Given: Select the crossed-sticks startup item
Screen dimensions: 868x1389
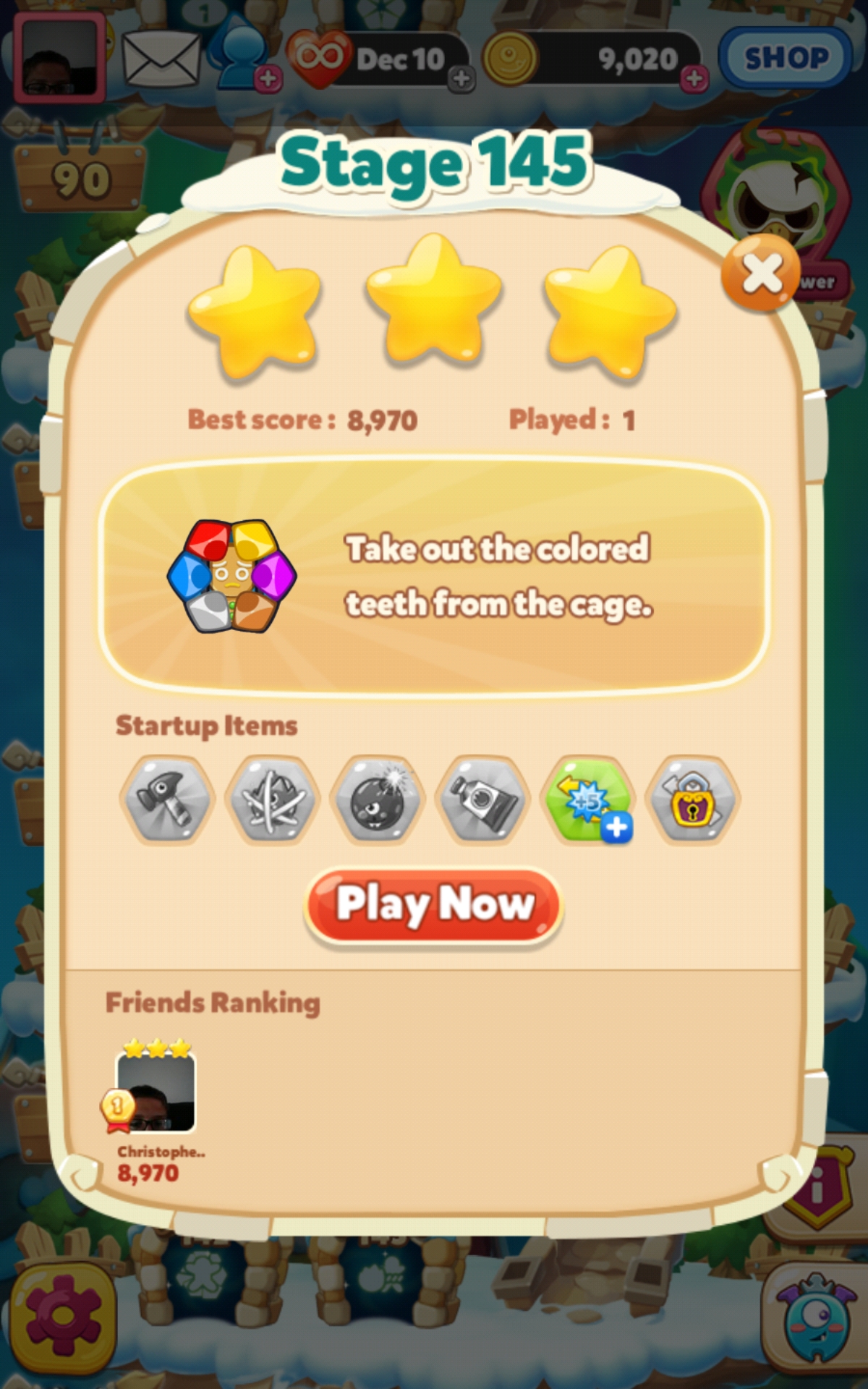Looking at the screenshot, I should pos(272,799).
